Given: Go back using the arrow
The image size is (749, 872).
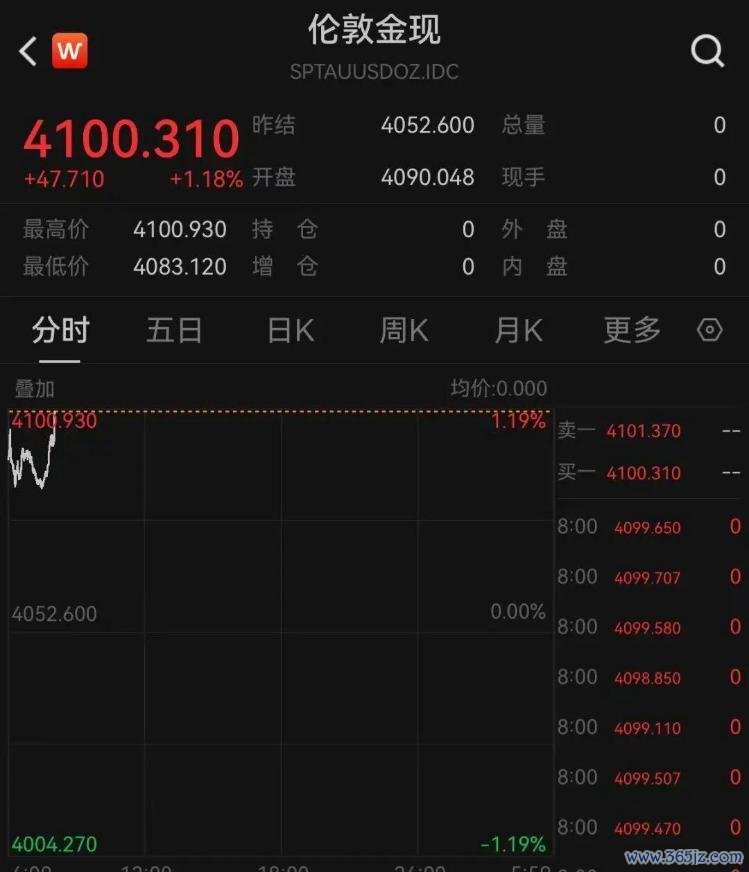Looking at the screenshot, I should [28, 51].
